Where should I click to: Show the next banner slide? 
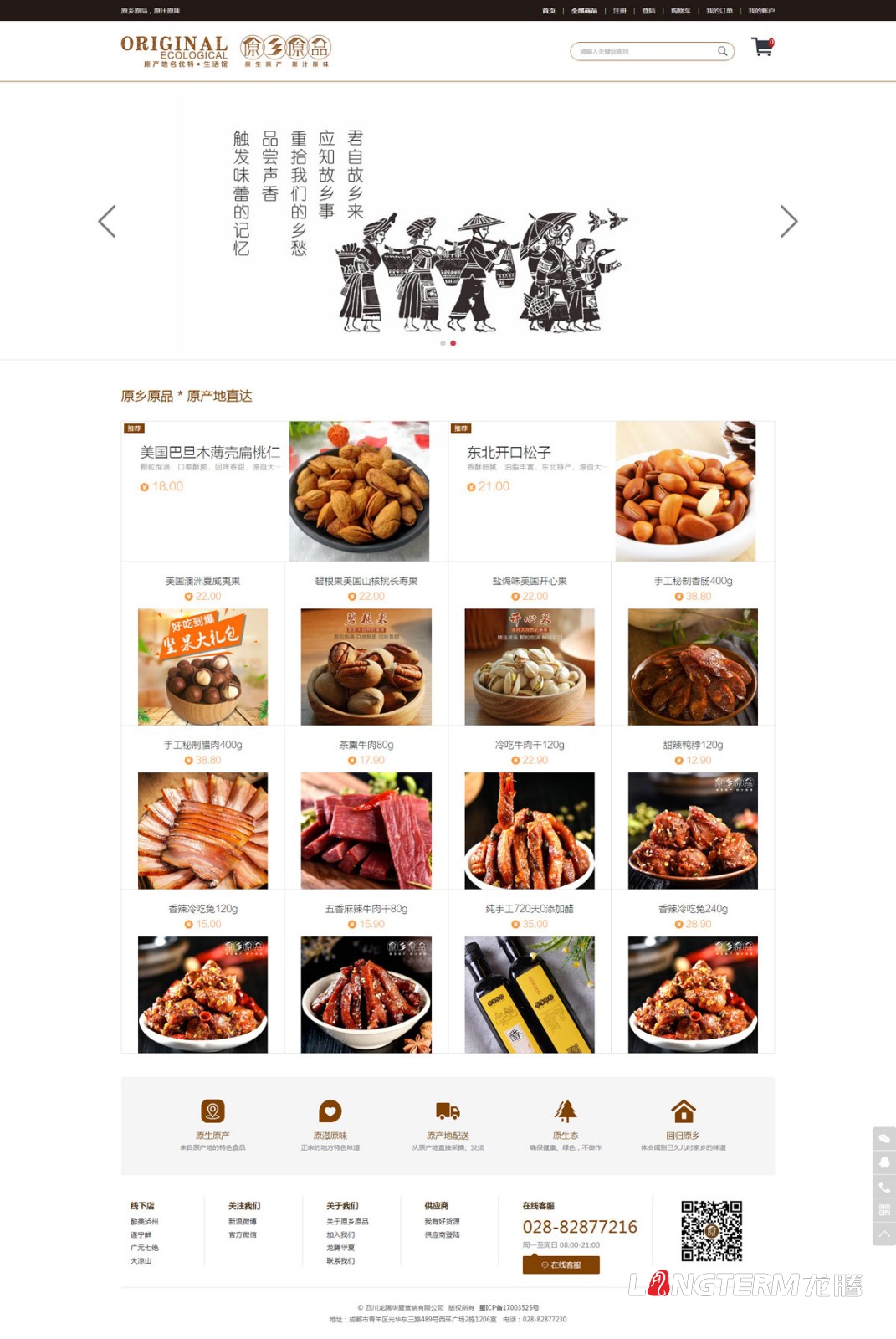pyautogui.click(x=788, y=221)
